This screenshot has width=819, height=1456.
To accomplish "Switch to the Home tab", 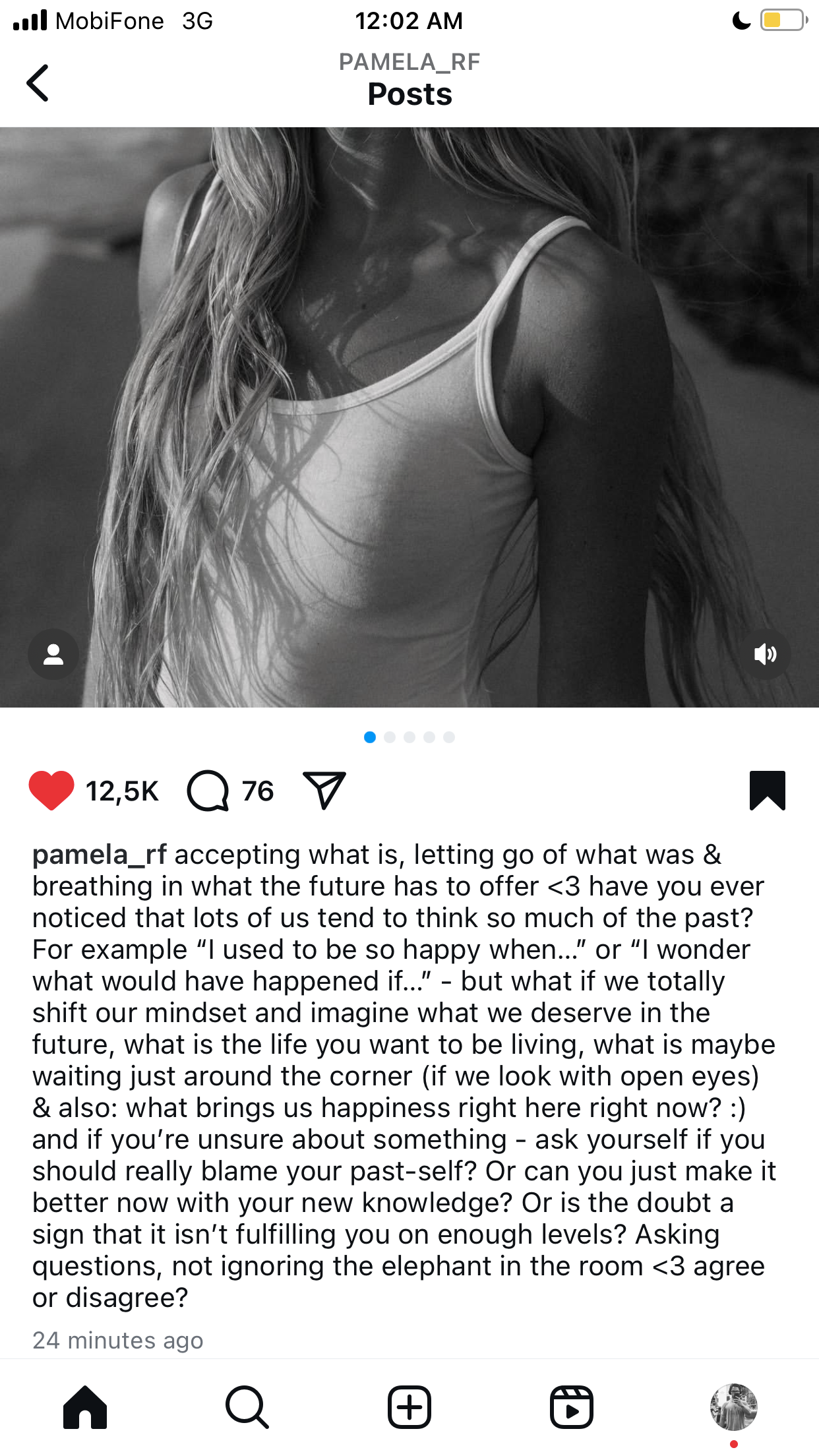I will click(85, 1407).
